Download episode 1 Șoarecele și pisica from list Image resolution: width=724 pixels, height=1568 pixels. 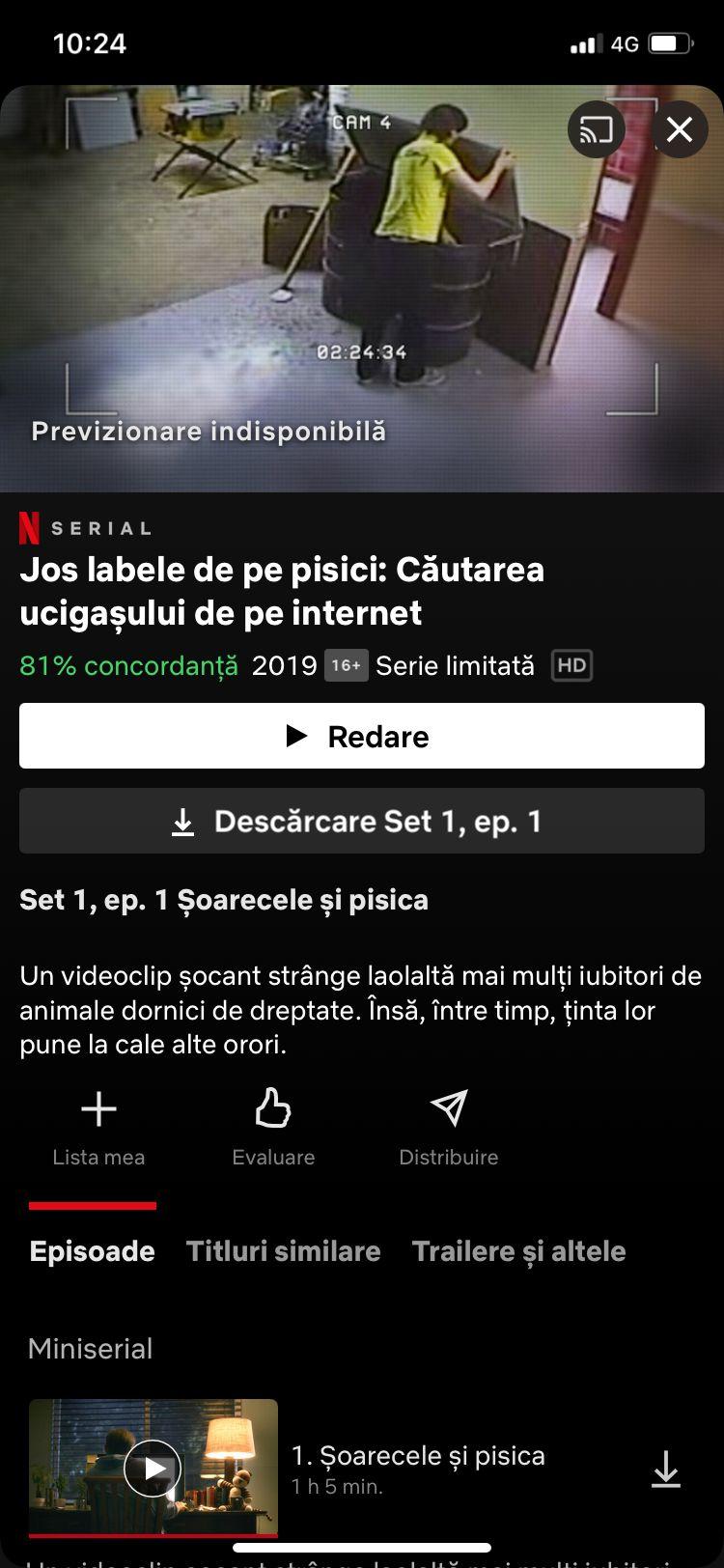pos(666,1469)
